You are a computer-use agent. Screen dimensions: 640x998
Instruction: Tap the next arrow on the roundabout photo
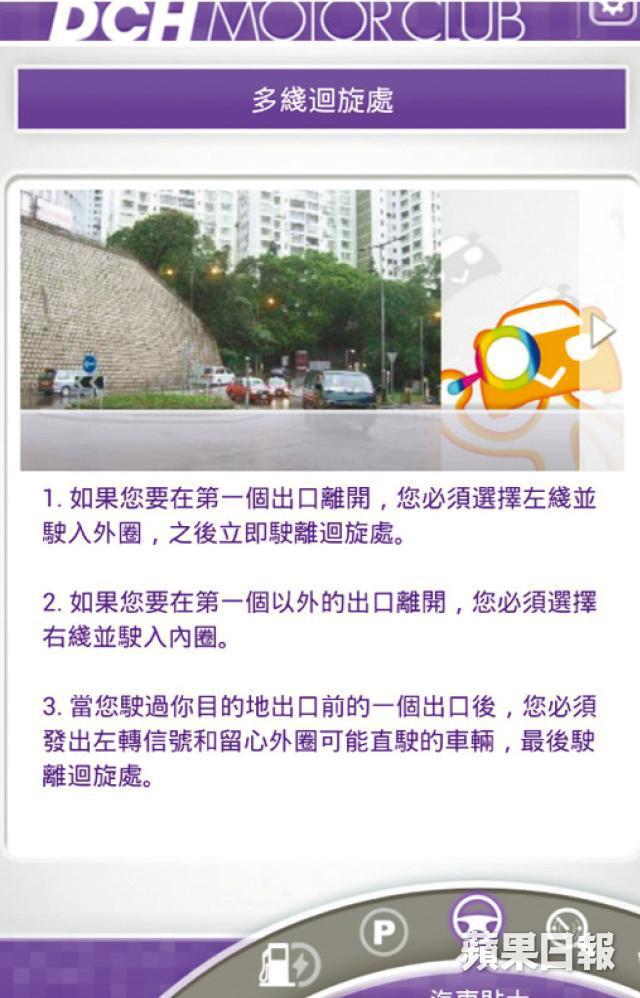pyautogui.click(x=602, y=331)
